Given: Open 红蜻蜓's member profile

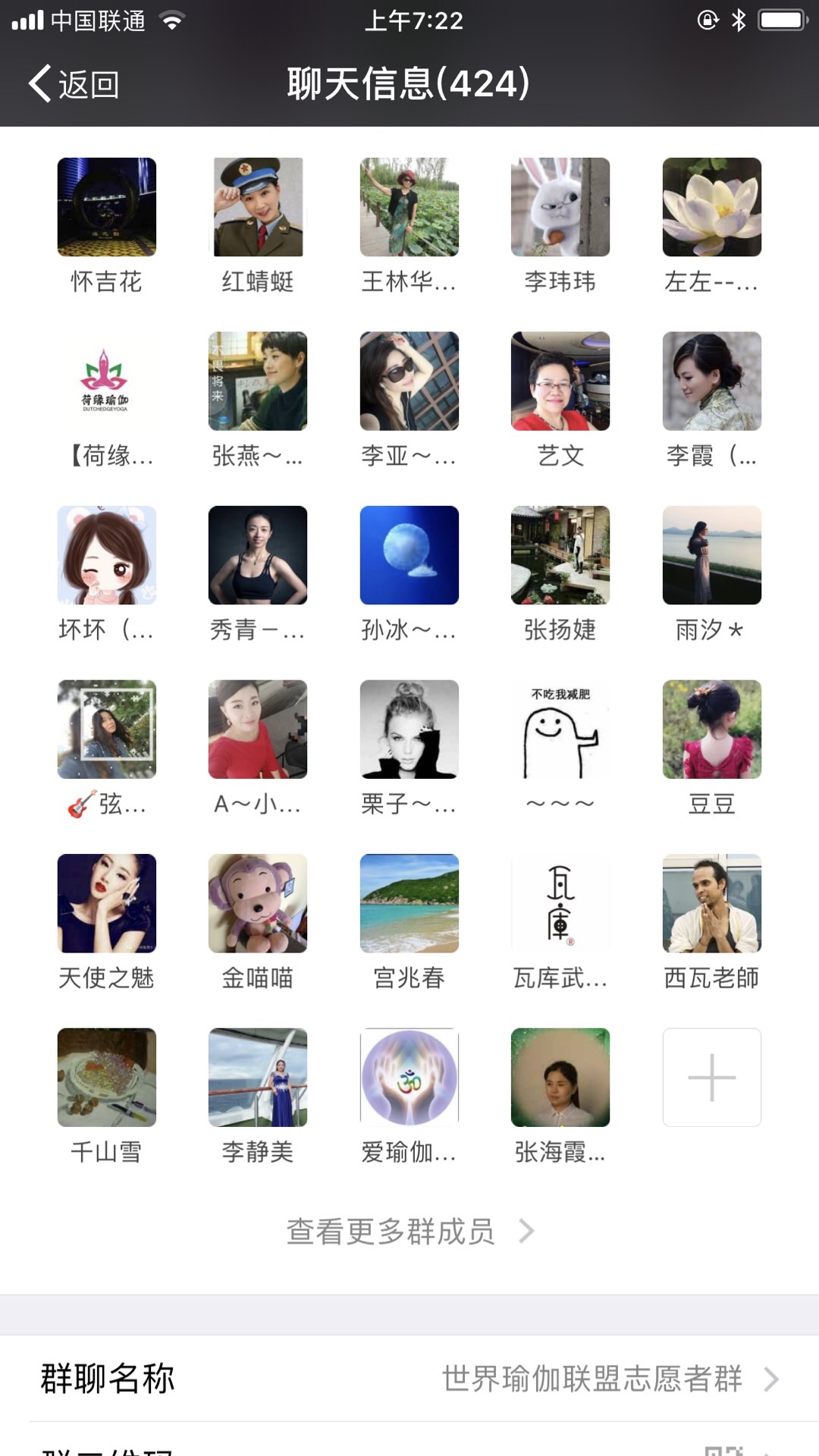Looking at the screenshot, I should [x=258, y=207].
